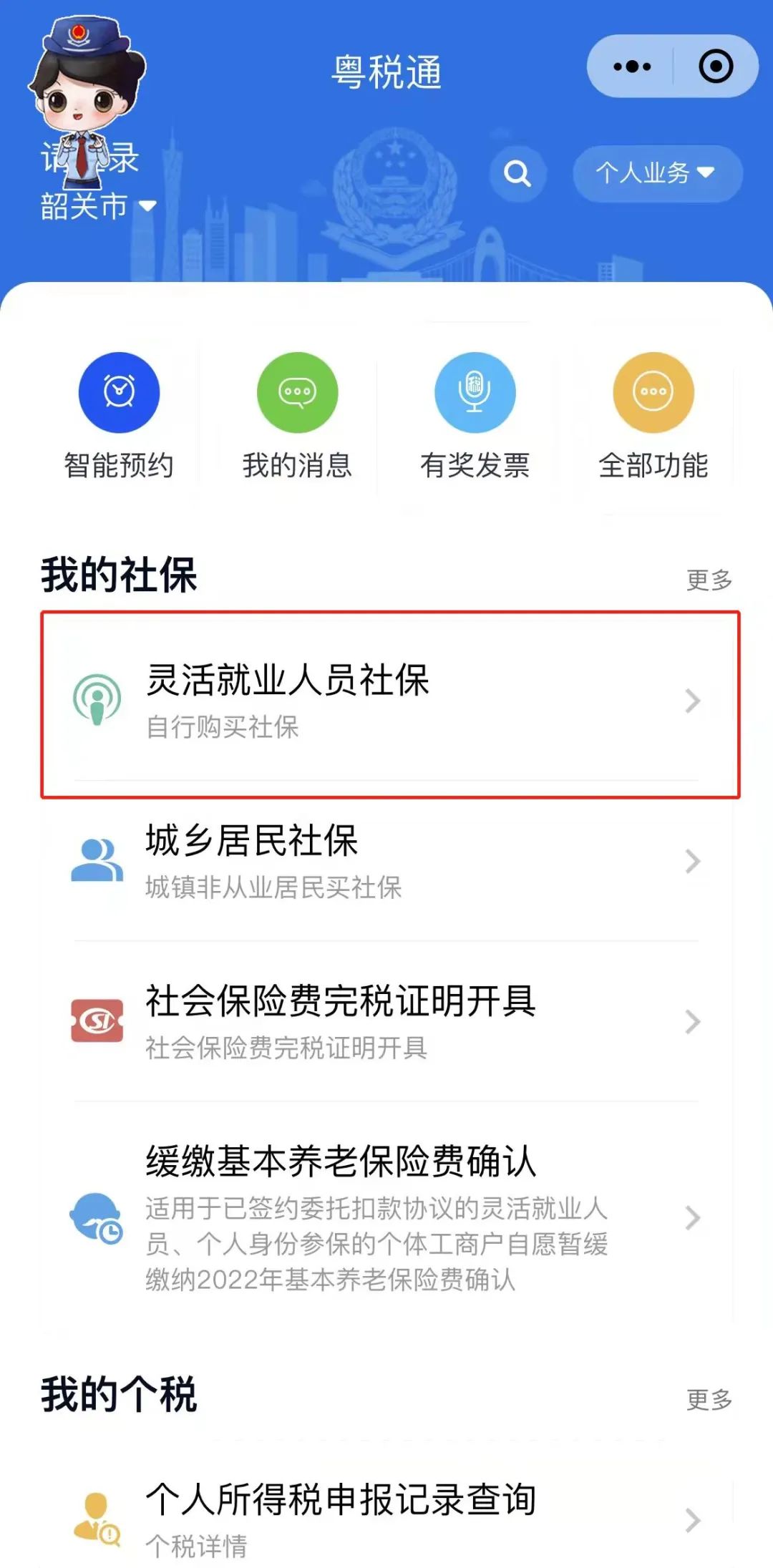Viewport: 773px width, 1568px height.
Task: Expand the 个人业务 dropdown
Action: coord(656,173)
